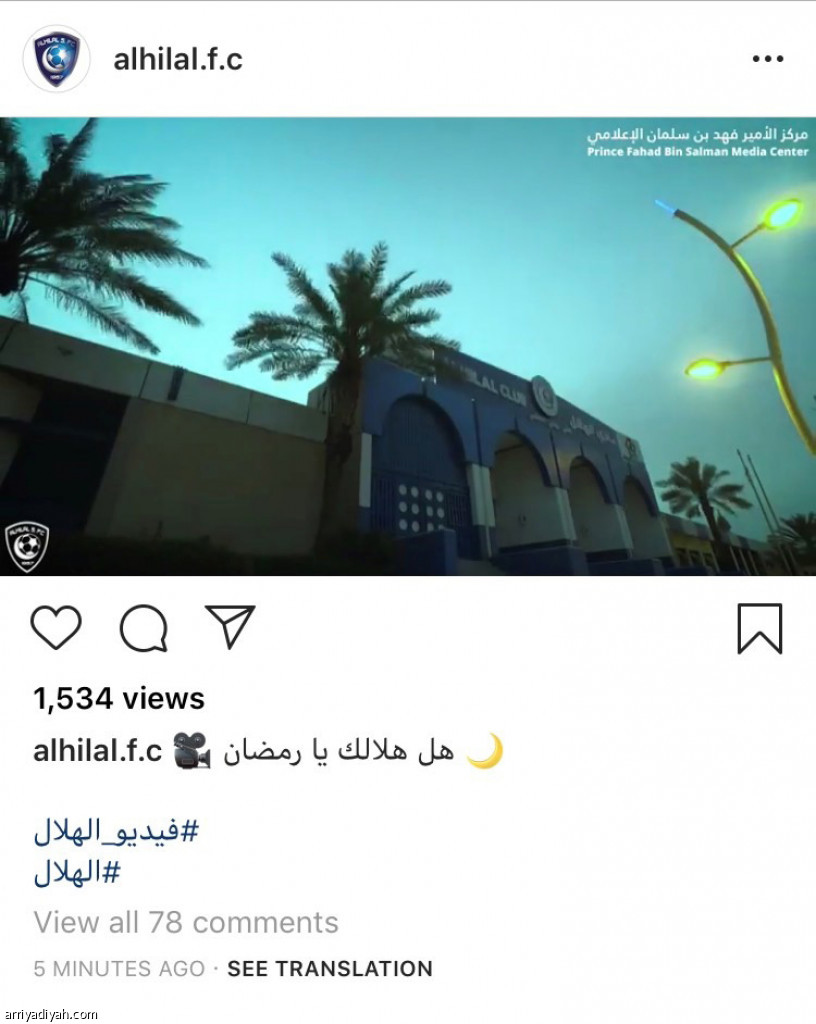Tap the video to play or unmute
816x1024 pixels.
[x=408, y=346]
